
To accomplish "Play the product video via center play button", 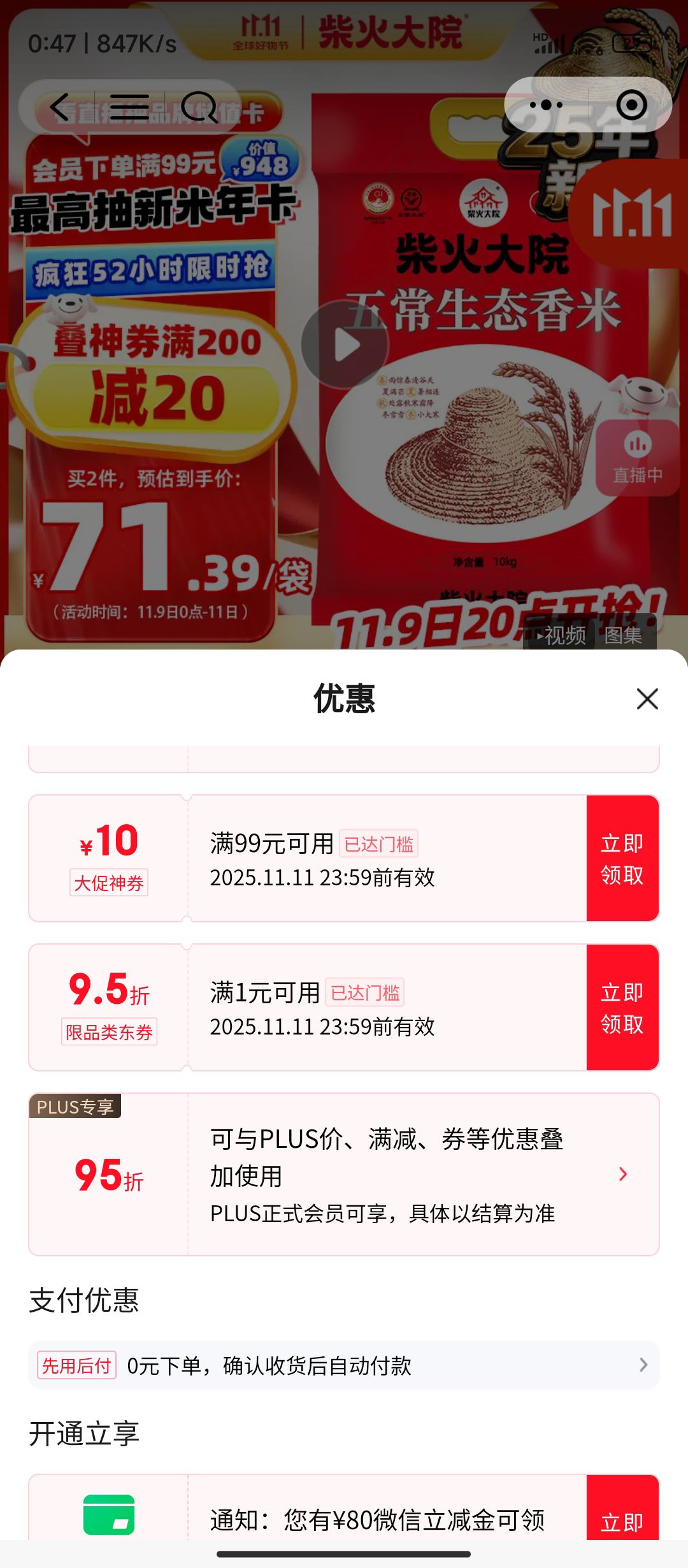I will [344, 344].
